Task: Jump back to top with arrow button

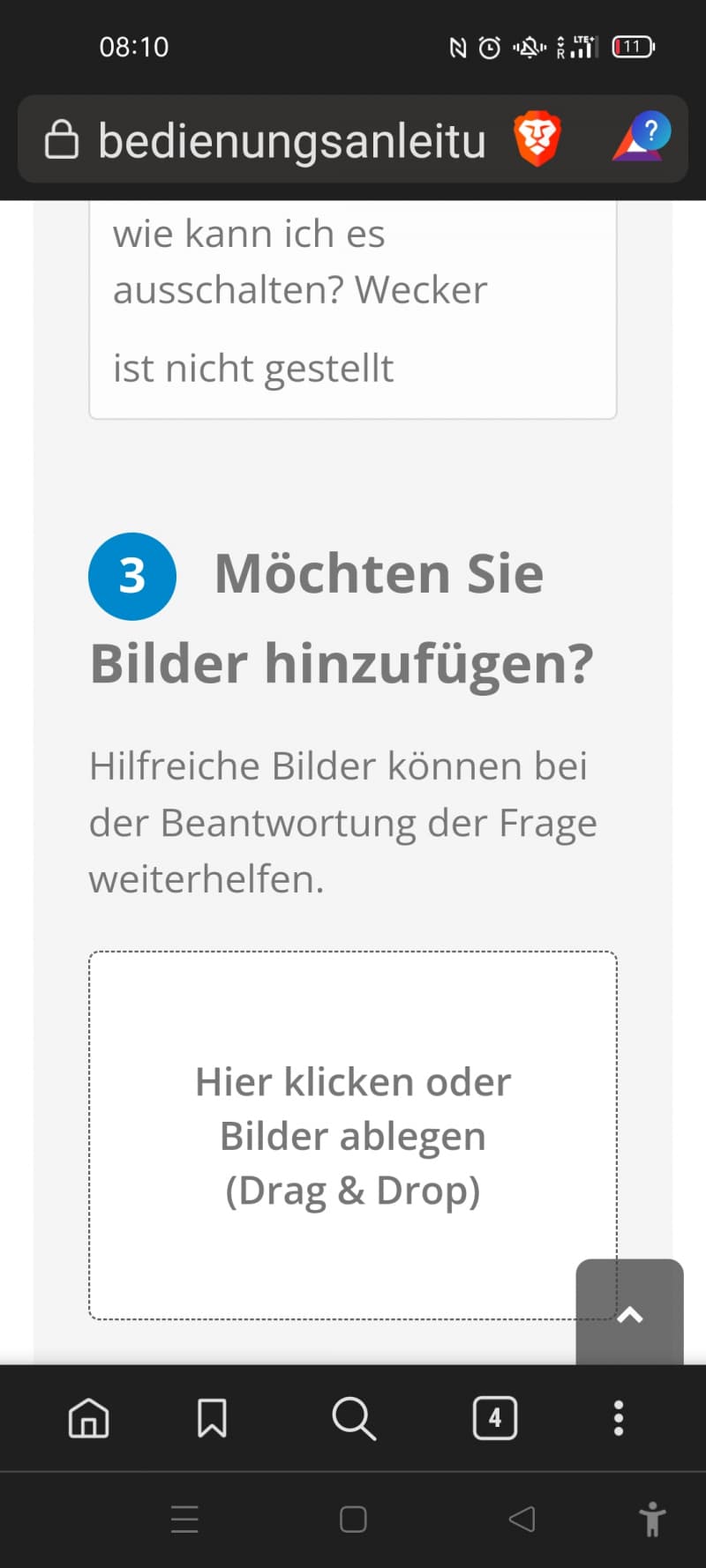Action: point(629,1312)
